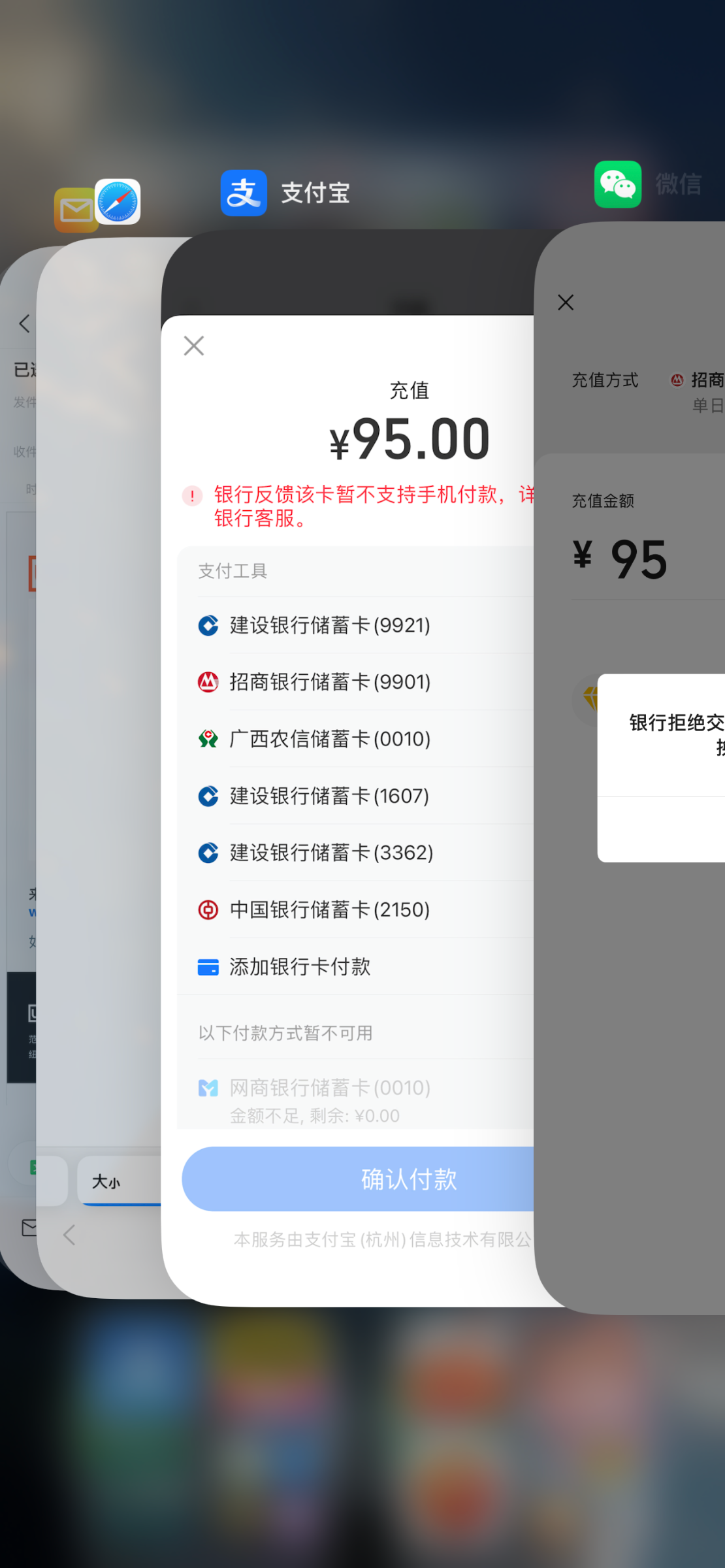Image resolution: width=725 pixels, height=1568 pixels.
Task: Close the WeChat recharge page
Action: (566, 302)
